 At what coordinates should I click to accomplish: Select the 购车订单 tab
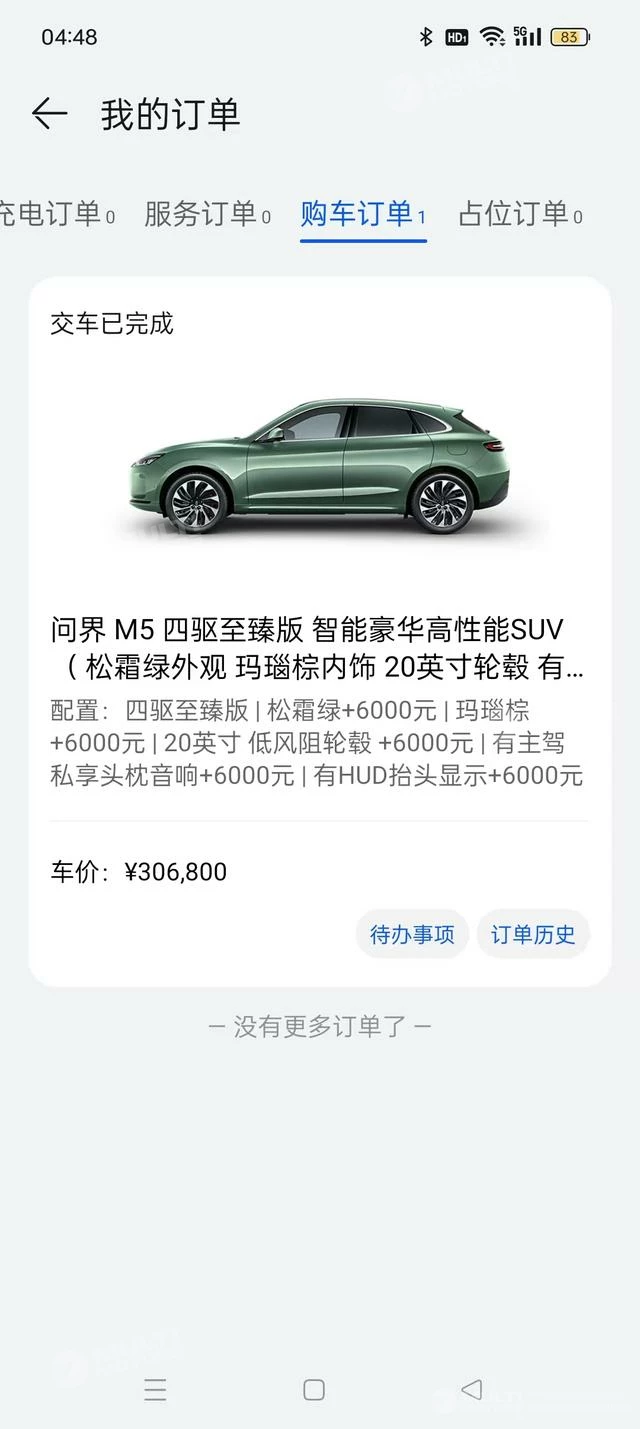[x=362, y=214]
